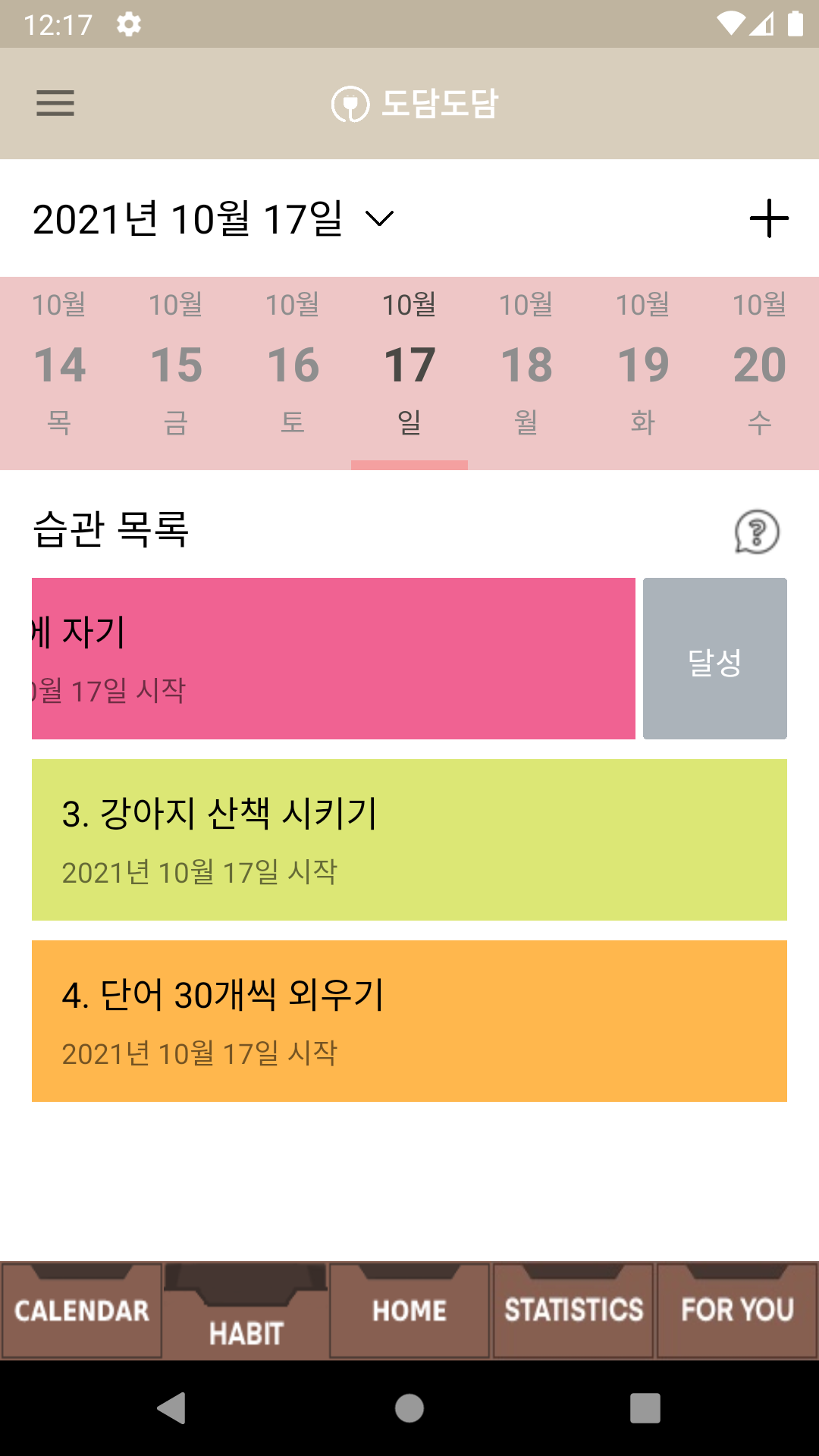Tap the 달성 button on pink habit
The image size is (819, 1456).
click(x=715, y=658)
